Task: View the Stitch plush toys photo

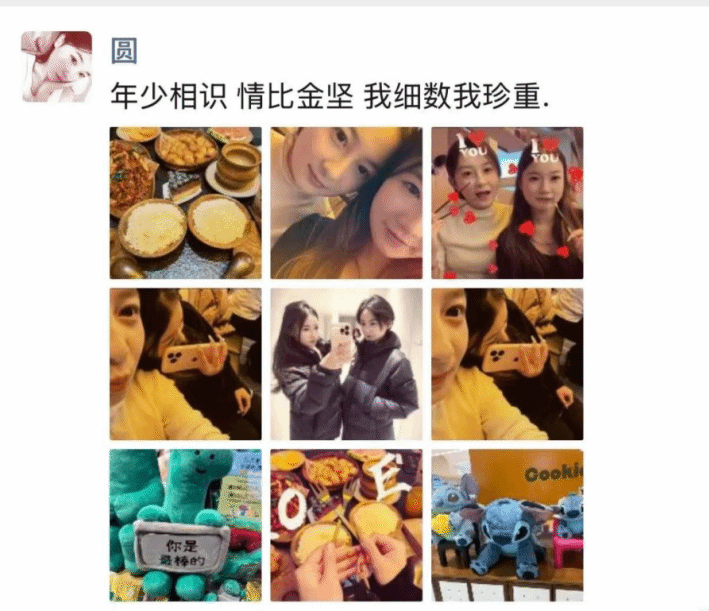Action: click(507, 525)
